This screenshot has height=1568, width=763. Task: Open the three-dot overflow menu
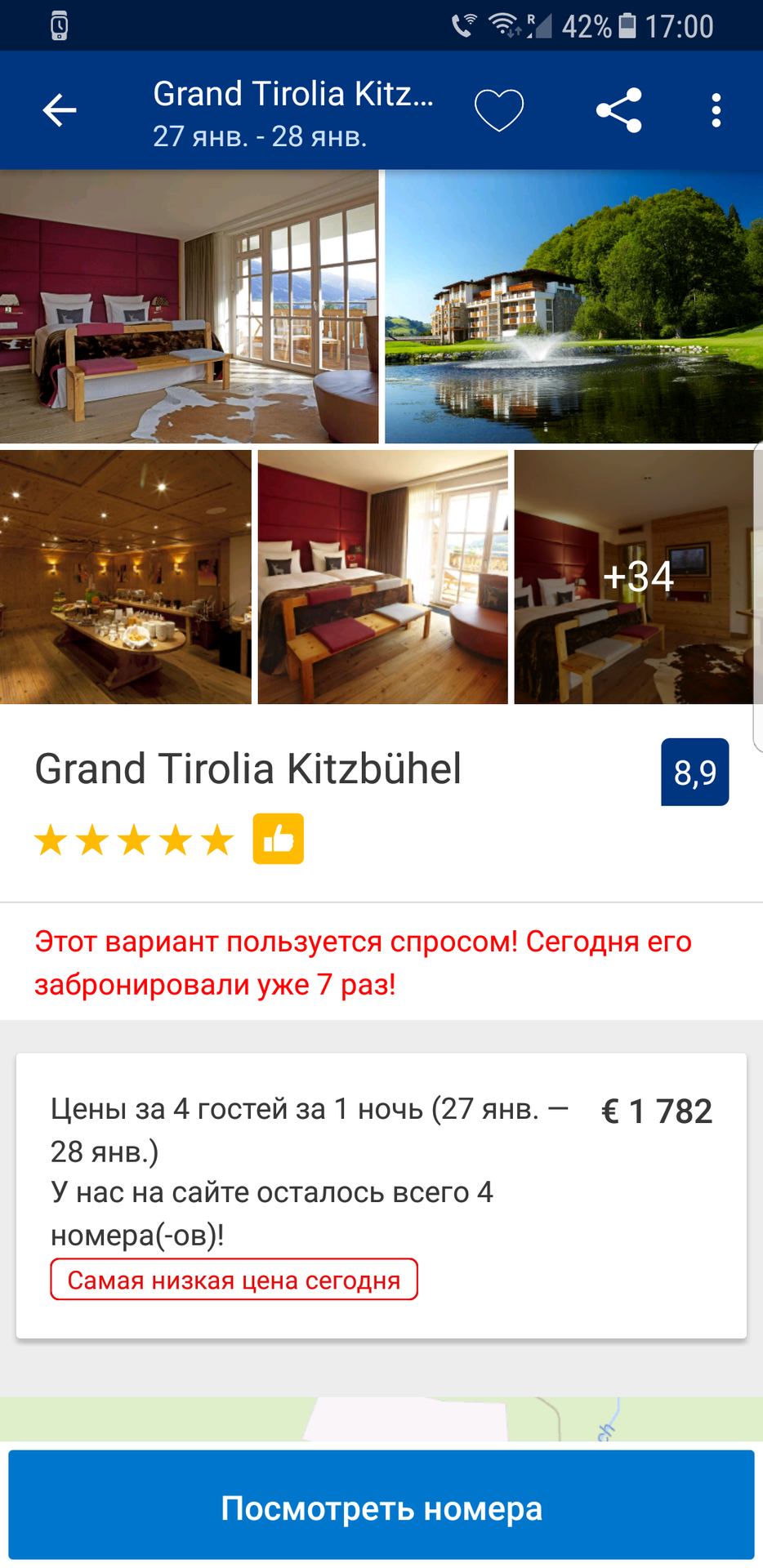[x=716, y=110]
